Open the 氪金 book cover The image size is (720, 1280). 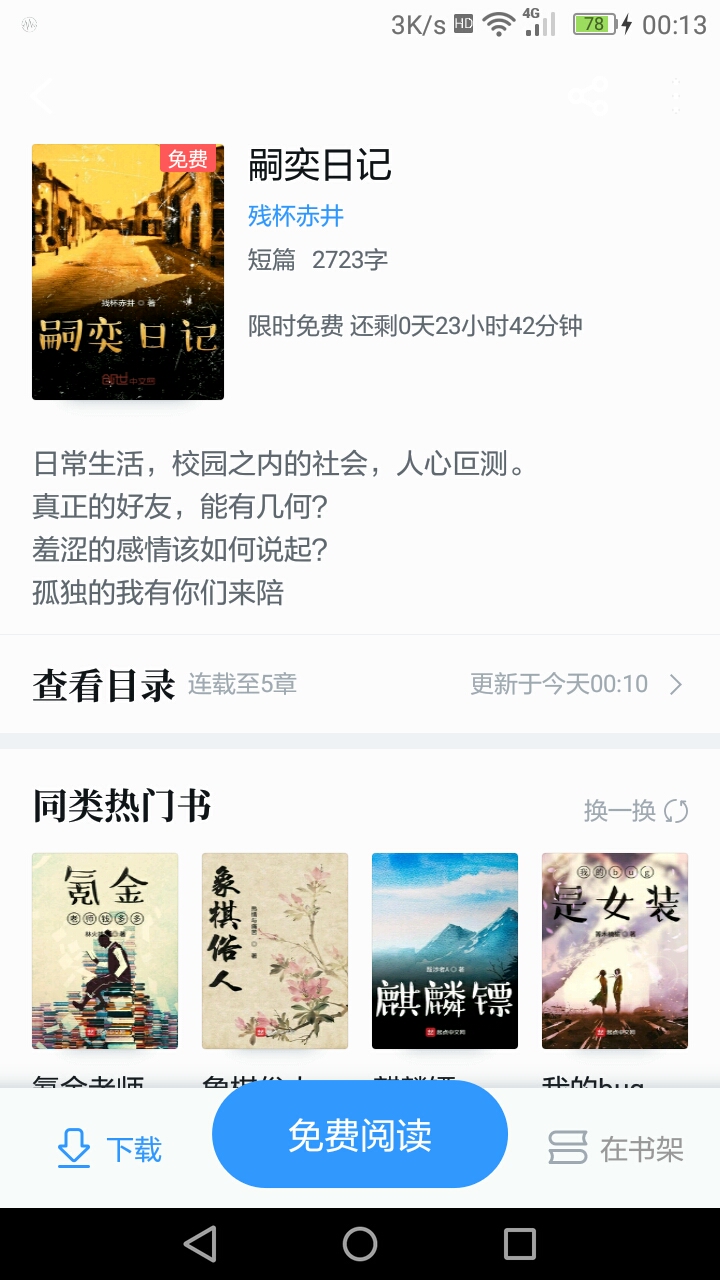coord(105,950)
